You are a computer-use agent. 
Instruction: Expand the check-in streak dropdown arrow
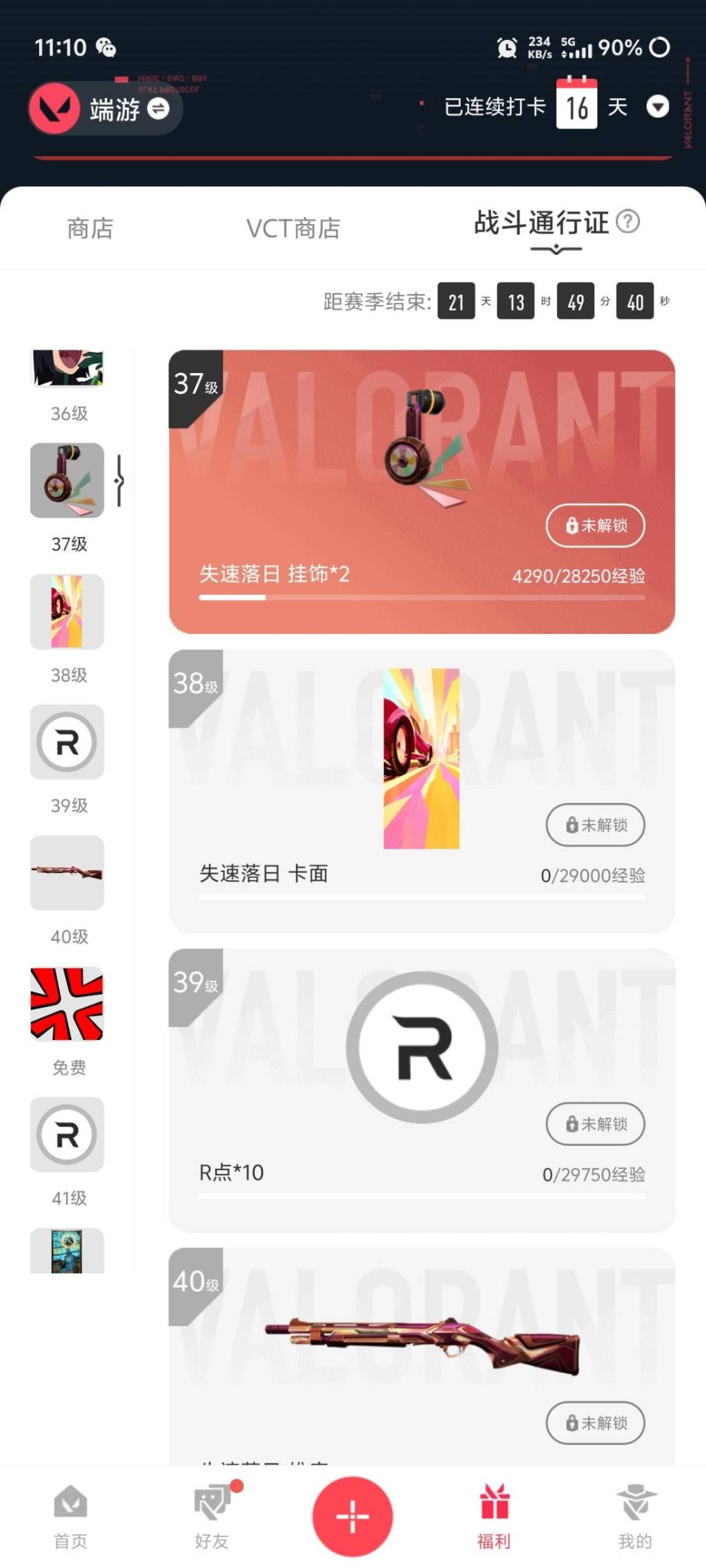click(658, 106)
